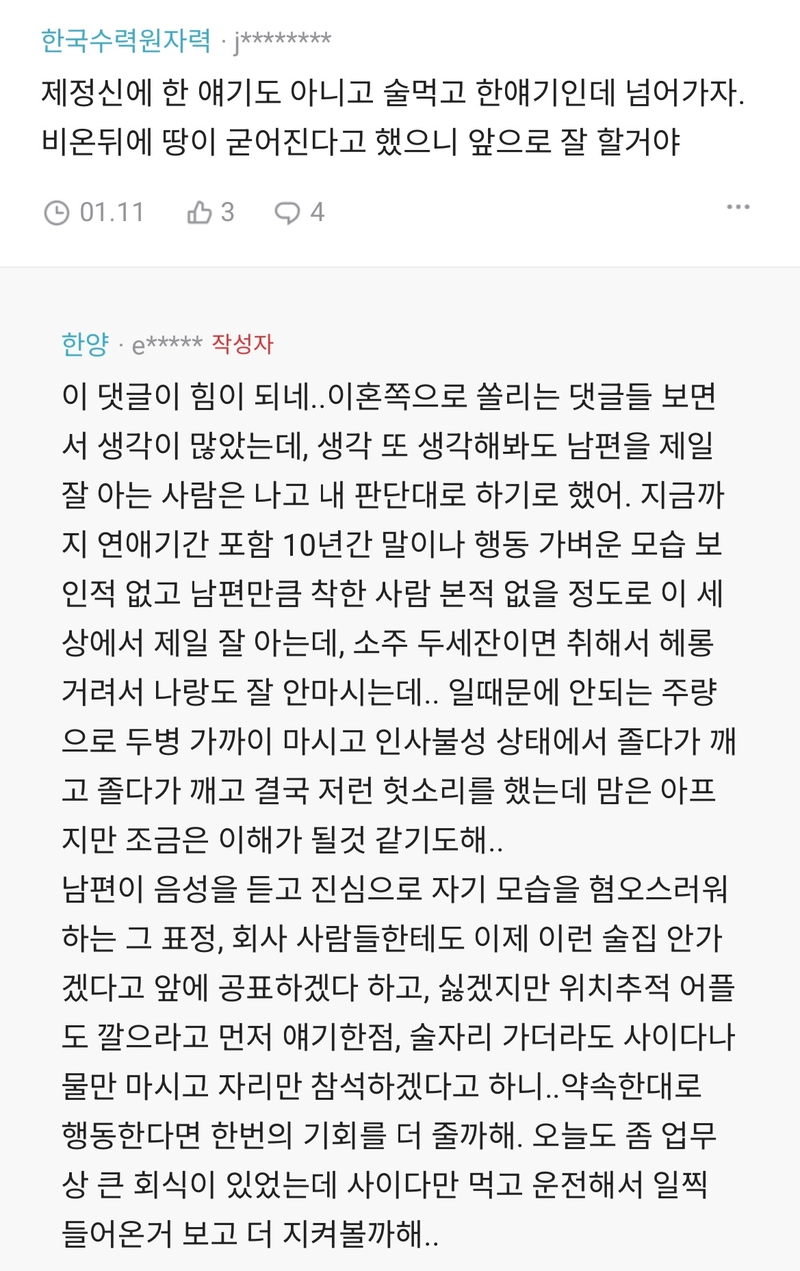Open replies on the 한국수력원자력 comment
The height and width of the screenshot is (1271, 800).
(x=289, y=212)
